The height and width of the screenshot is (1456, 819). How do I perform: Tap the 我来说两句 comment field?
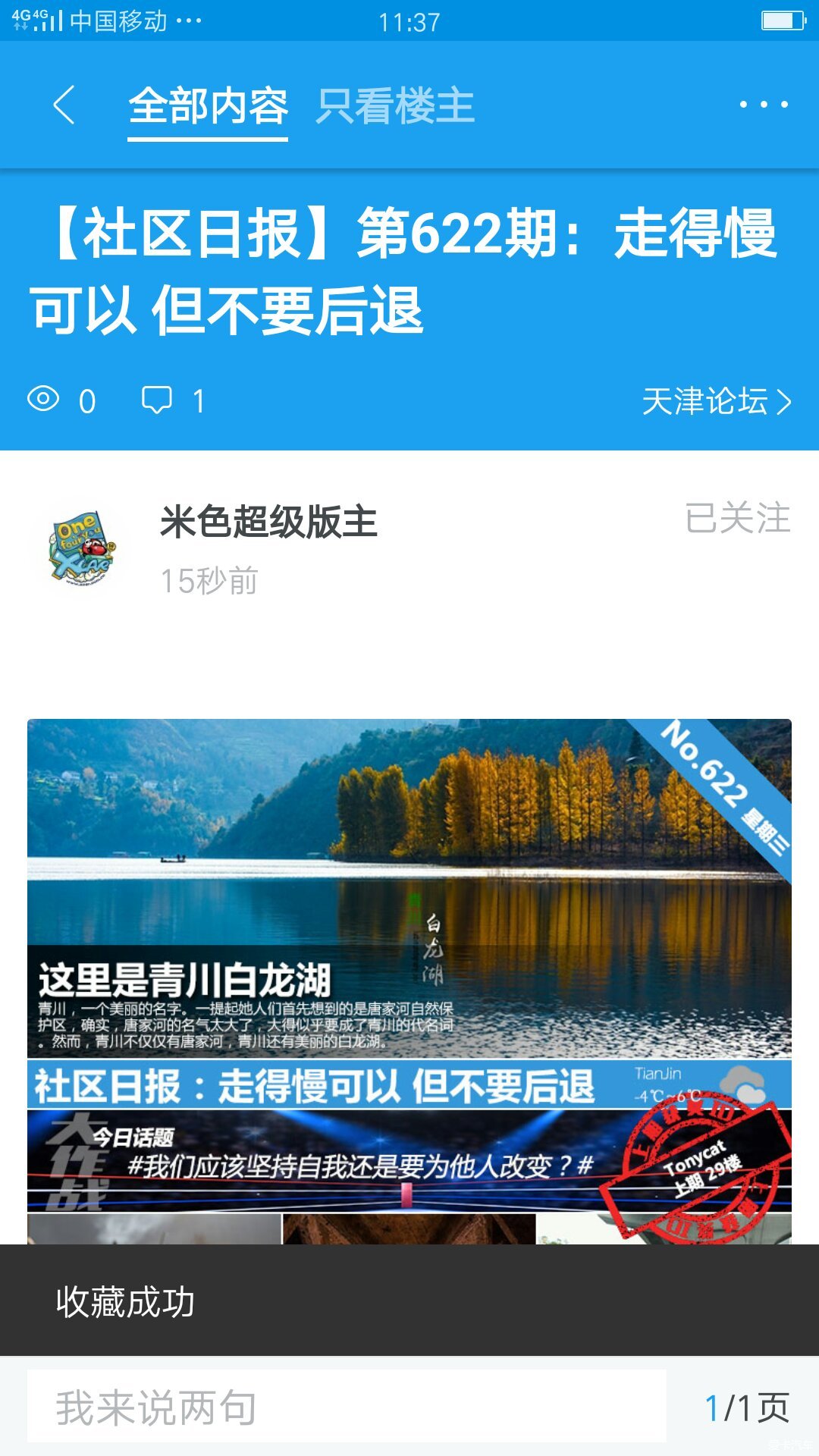click(x=347, y=1407)
